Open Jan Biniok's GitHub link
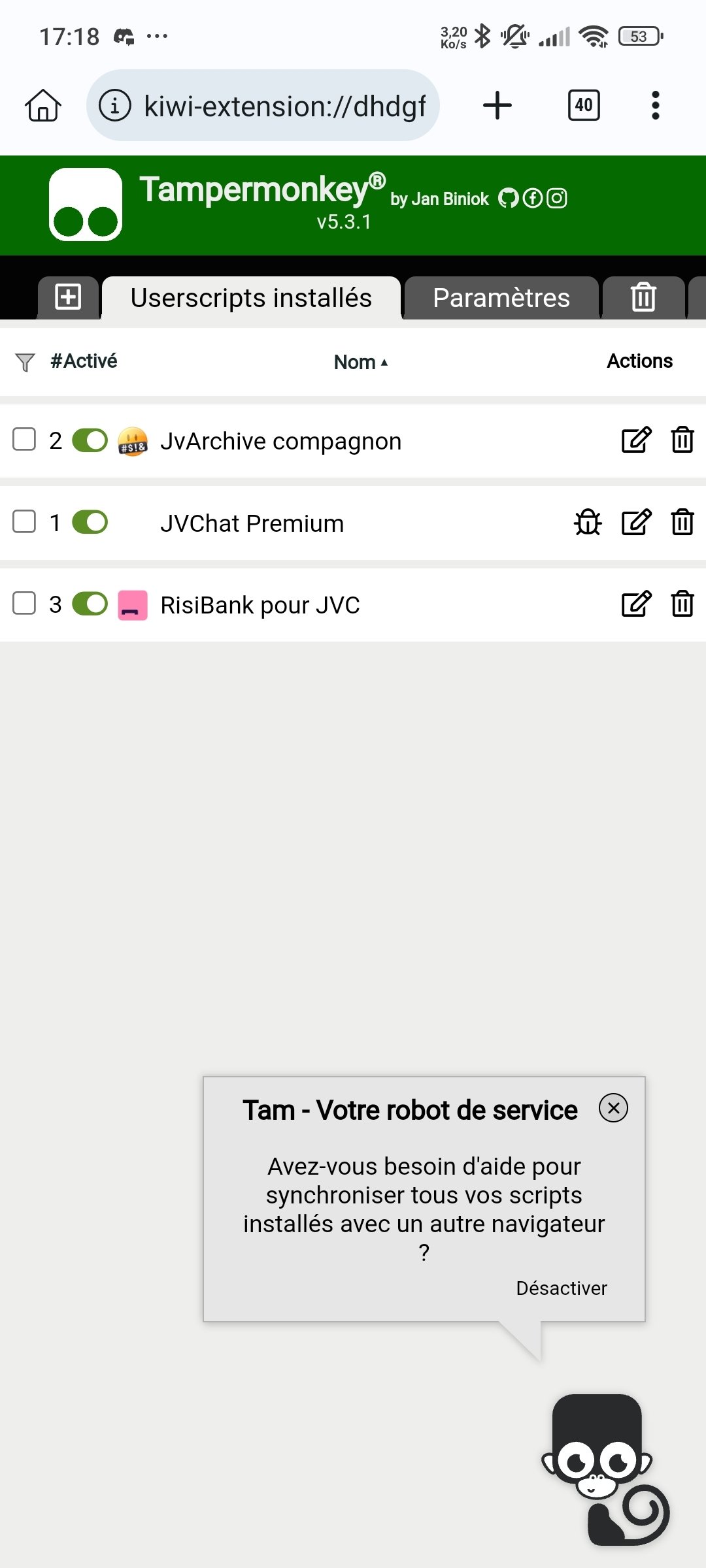 (x=508, y=198)
